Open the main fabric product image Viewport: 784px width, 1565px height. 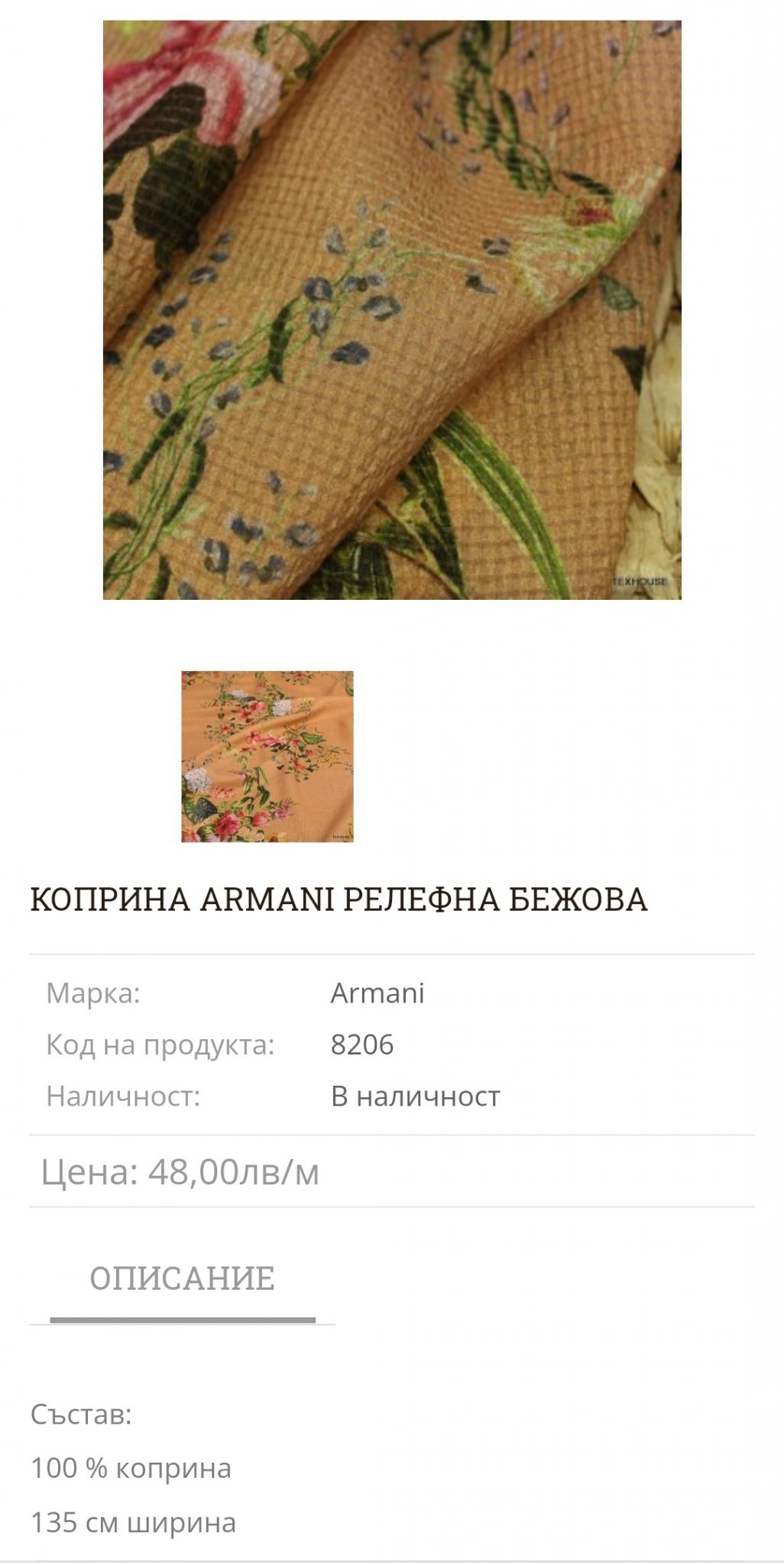(392, 310)
